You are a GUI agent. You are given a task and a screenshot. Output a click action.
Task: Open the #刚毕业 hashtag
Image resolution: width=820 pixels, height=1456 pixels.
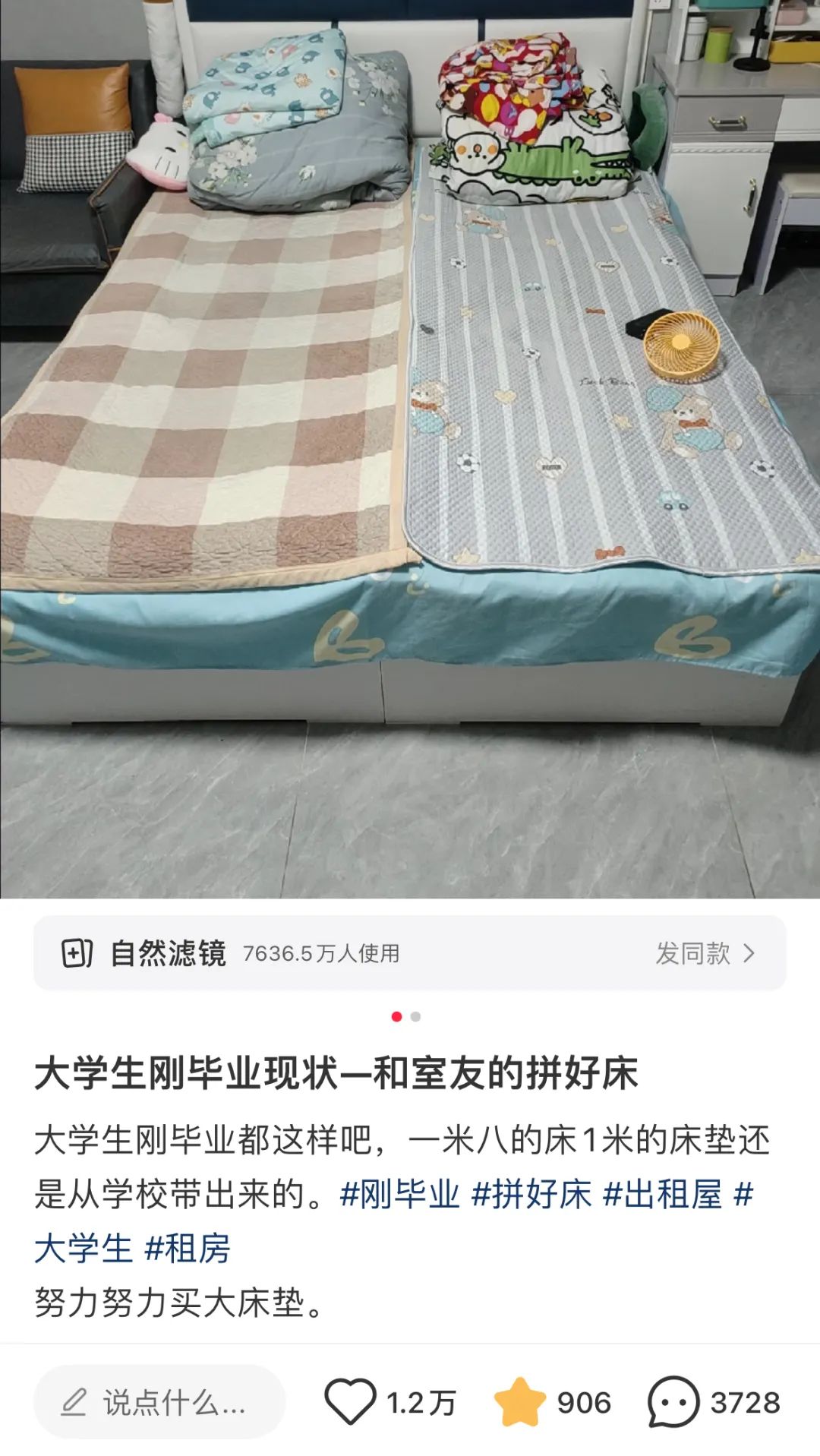[x=400, y=1194]
